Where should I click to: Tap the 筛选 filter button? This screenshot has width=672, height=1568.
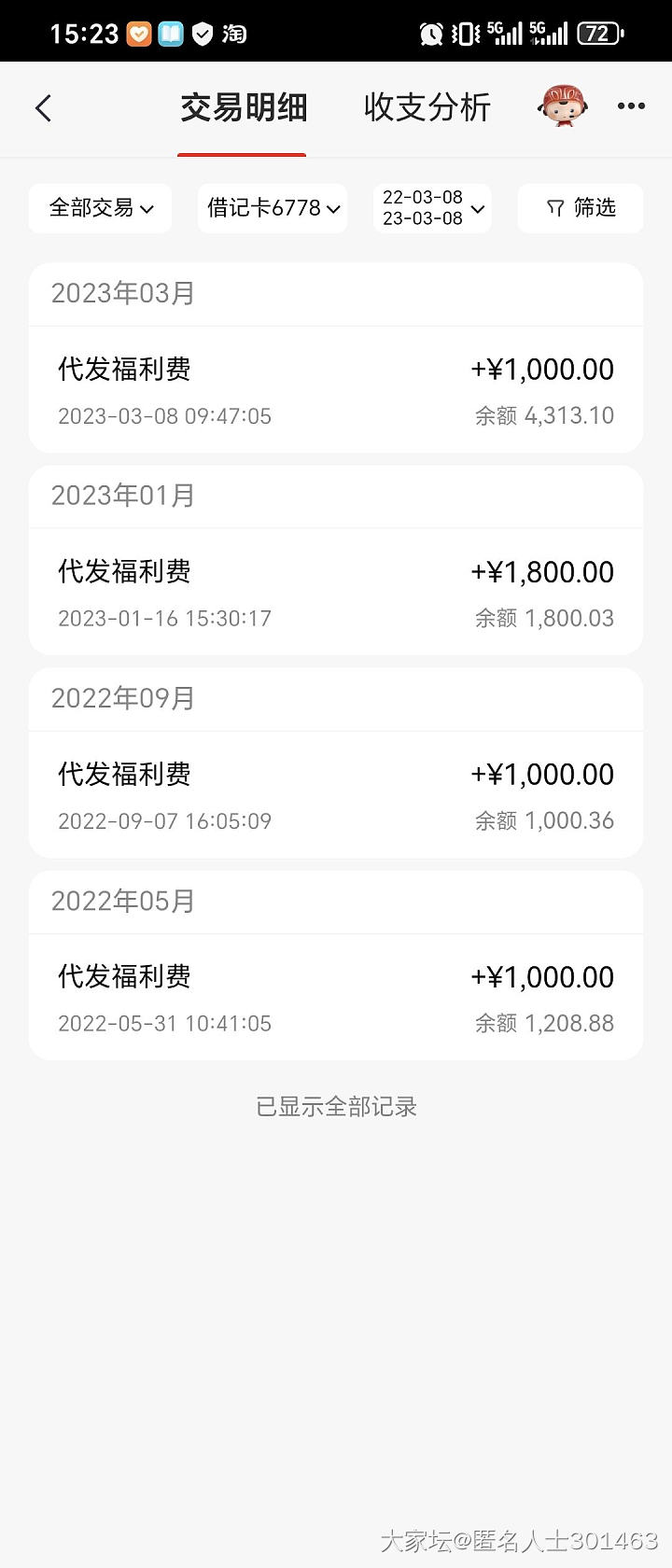581,208
